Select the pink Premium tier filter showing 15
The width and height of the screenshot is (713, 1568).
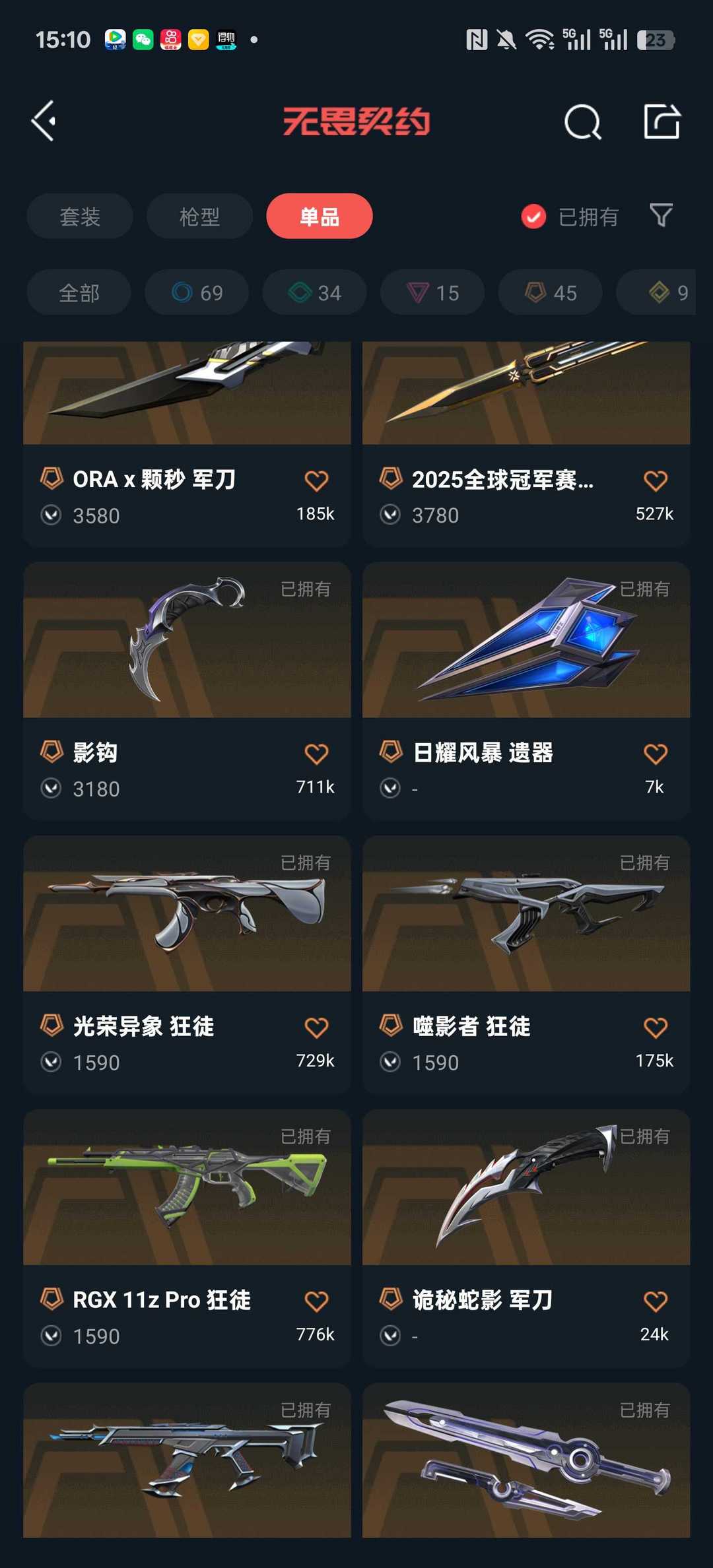tap(432, 292)
